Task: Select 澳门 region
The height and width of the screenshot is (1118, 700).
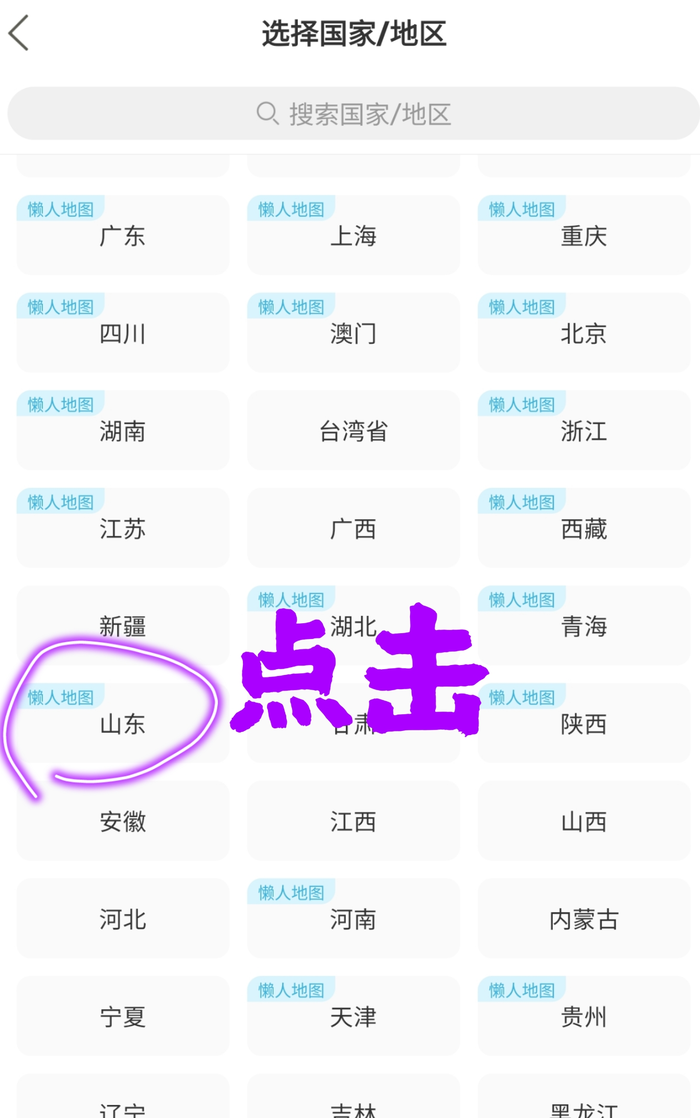Action: pos(353,334)
